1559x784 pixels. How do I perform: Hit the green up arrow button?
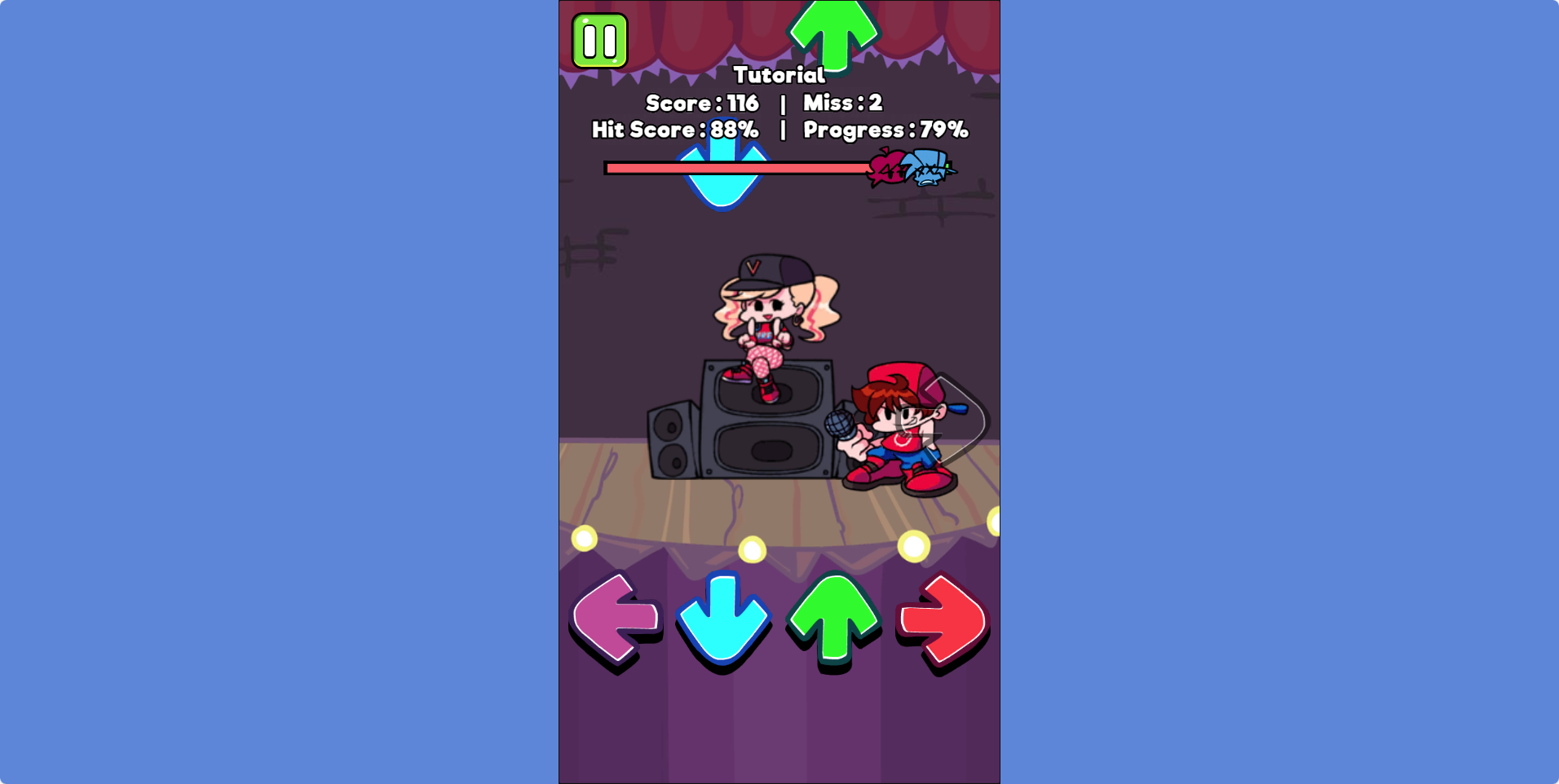833,621
